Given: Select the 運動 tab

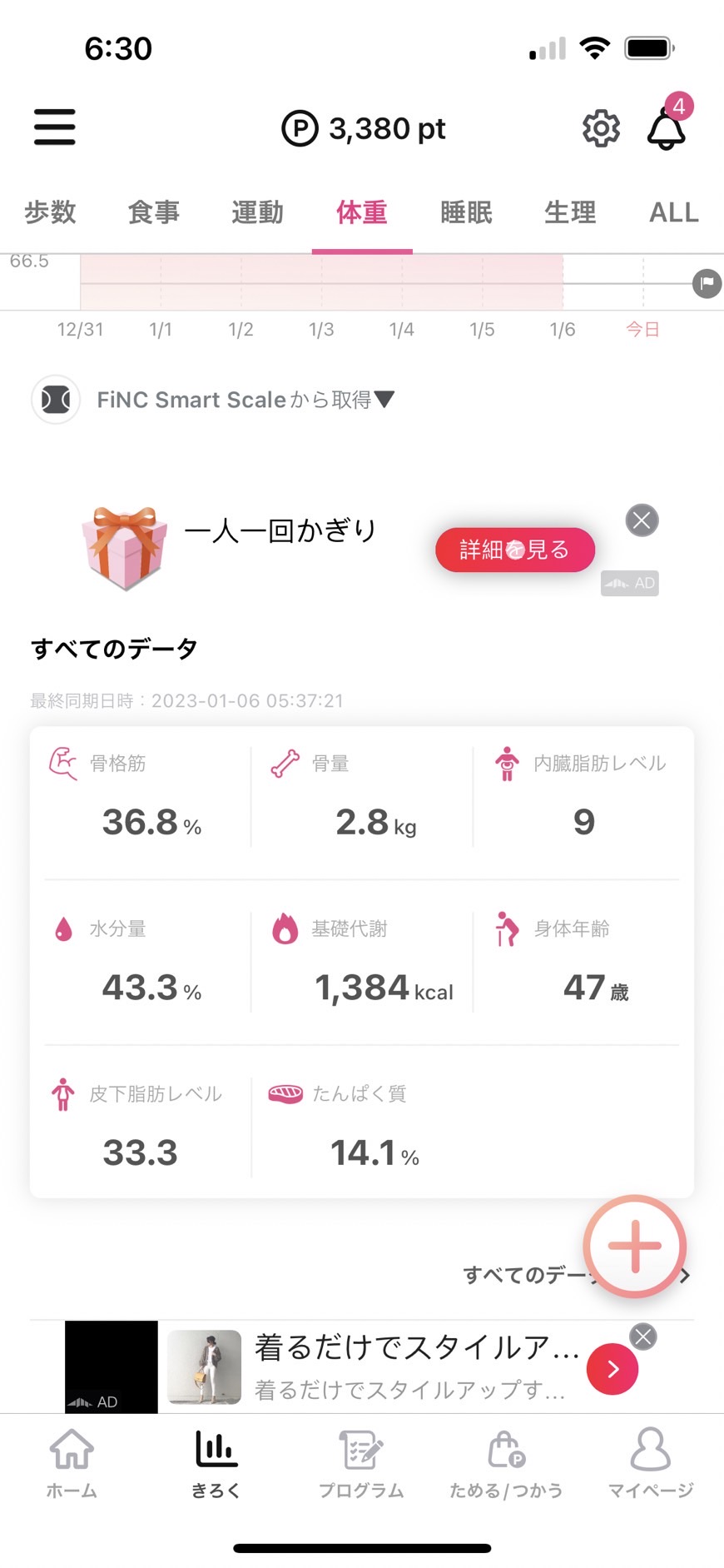Looking at the screenshot, I should coord(258,212).
